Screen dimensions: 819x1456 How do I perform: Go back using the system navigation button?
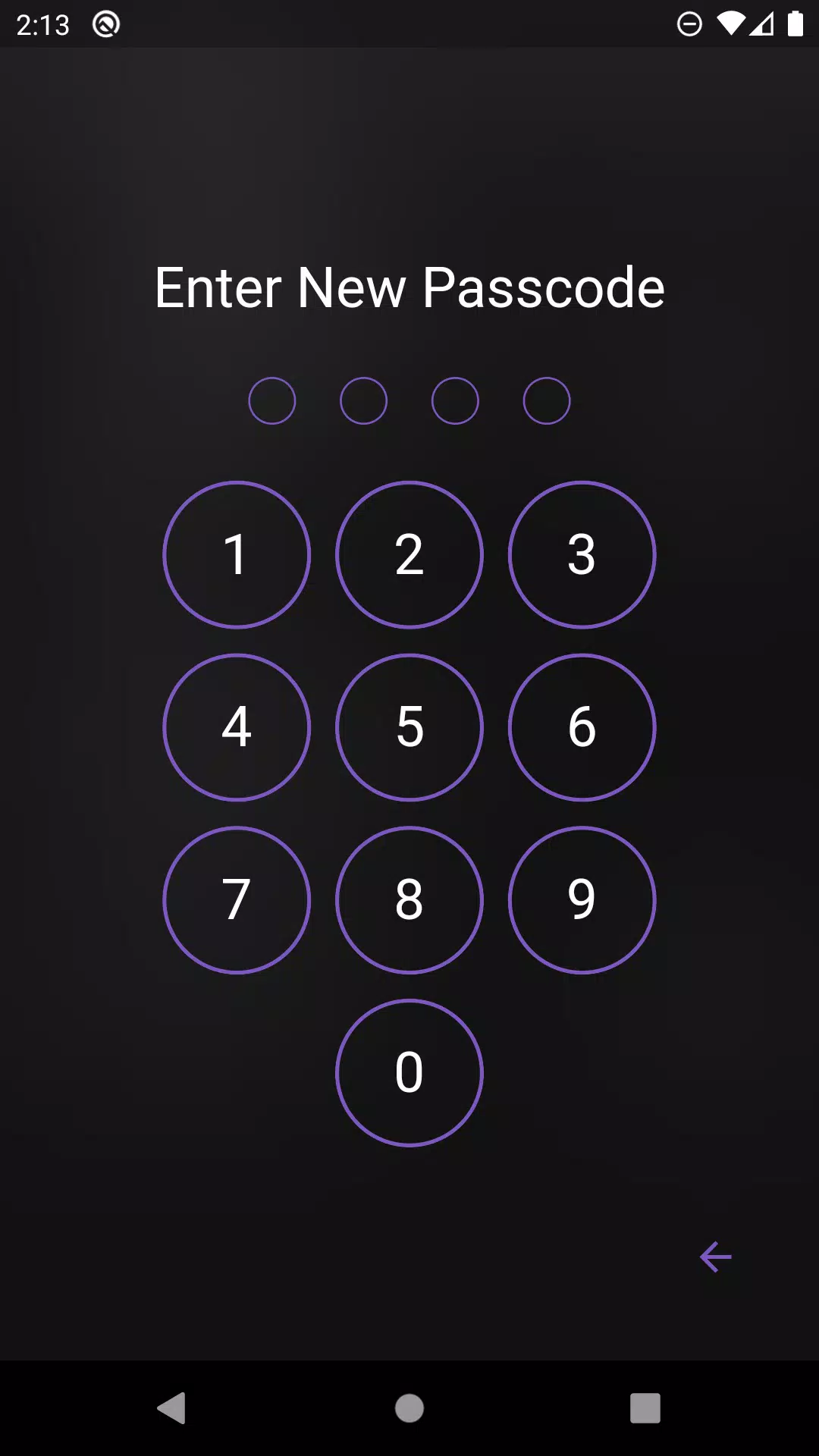click(172, 1408)
